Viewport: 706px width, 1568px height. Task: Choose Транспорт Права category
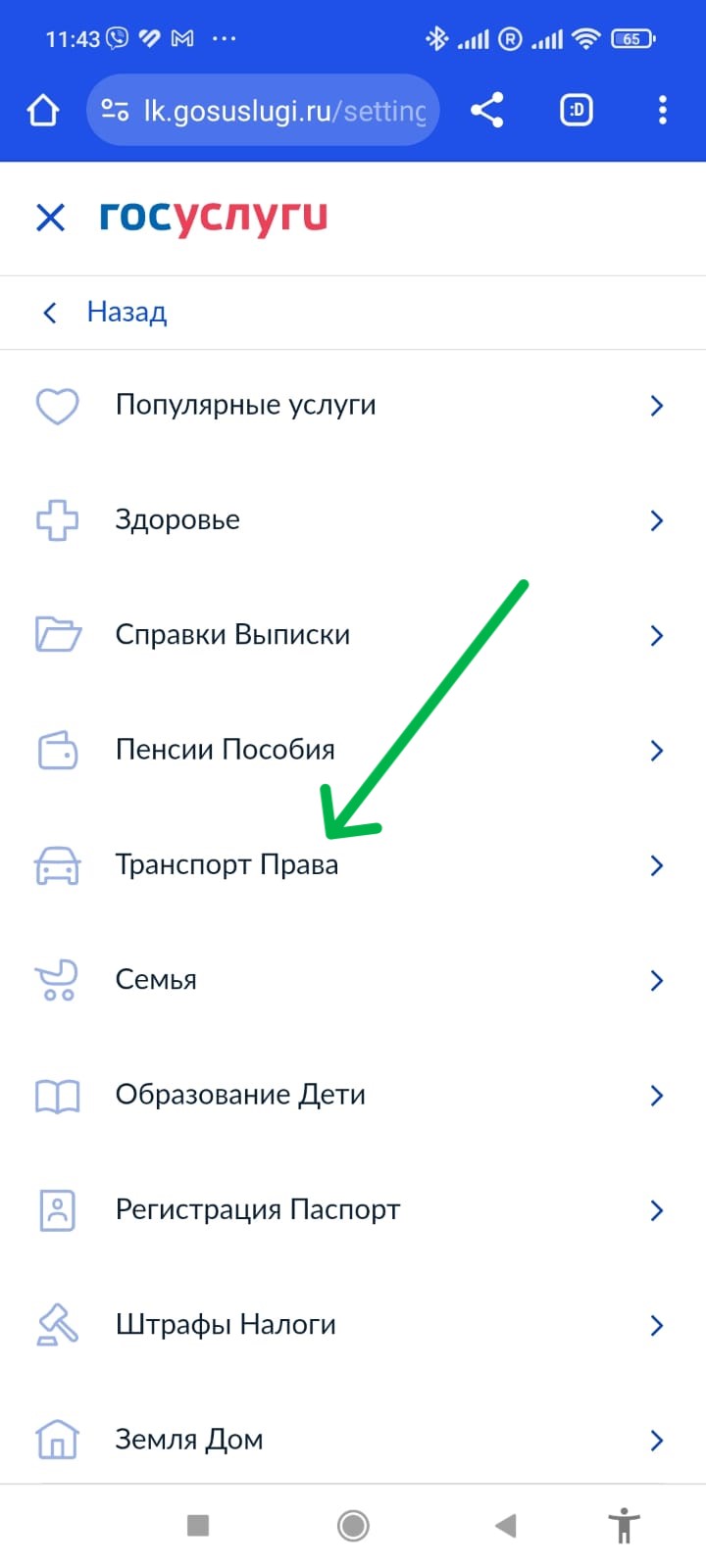[227, 865]
